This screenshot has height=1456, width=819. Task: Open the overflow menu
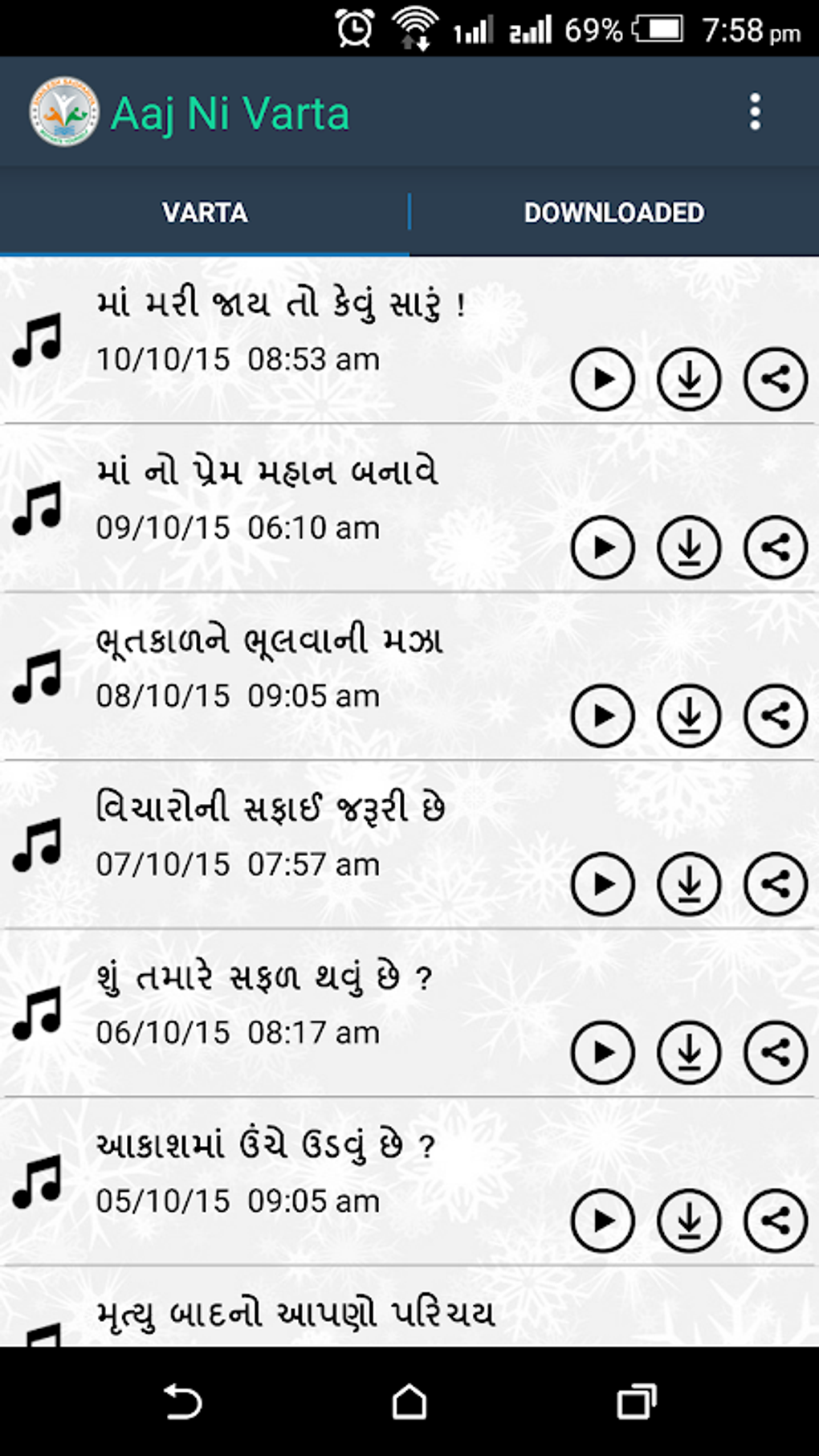755,112
